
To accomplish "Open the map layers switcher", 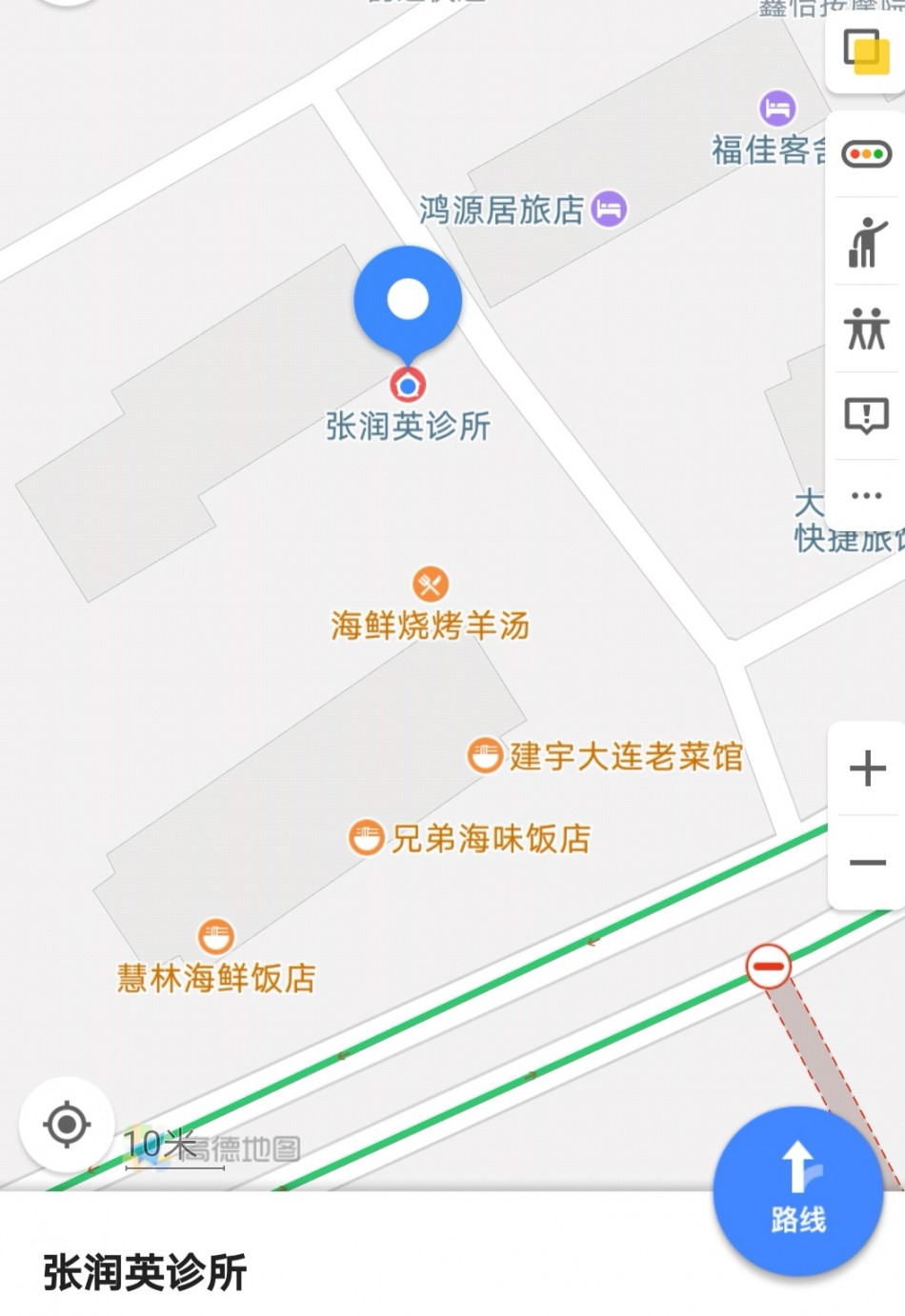I will click(x=866, y=51).
